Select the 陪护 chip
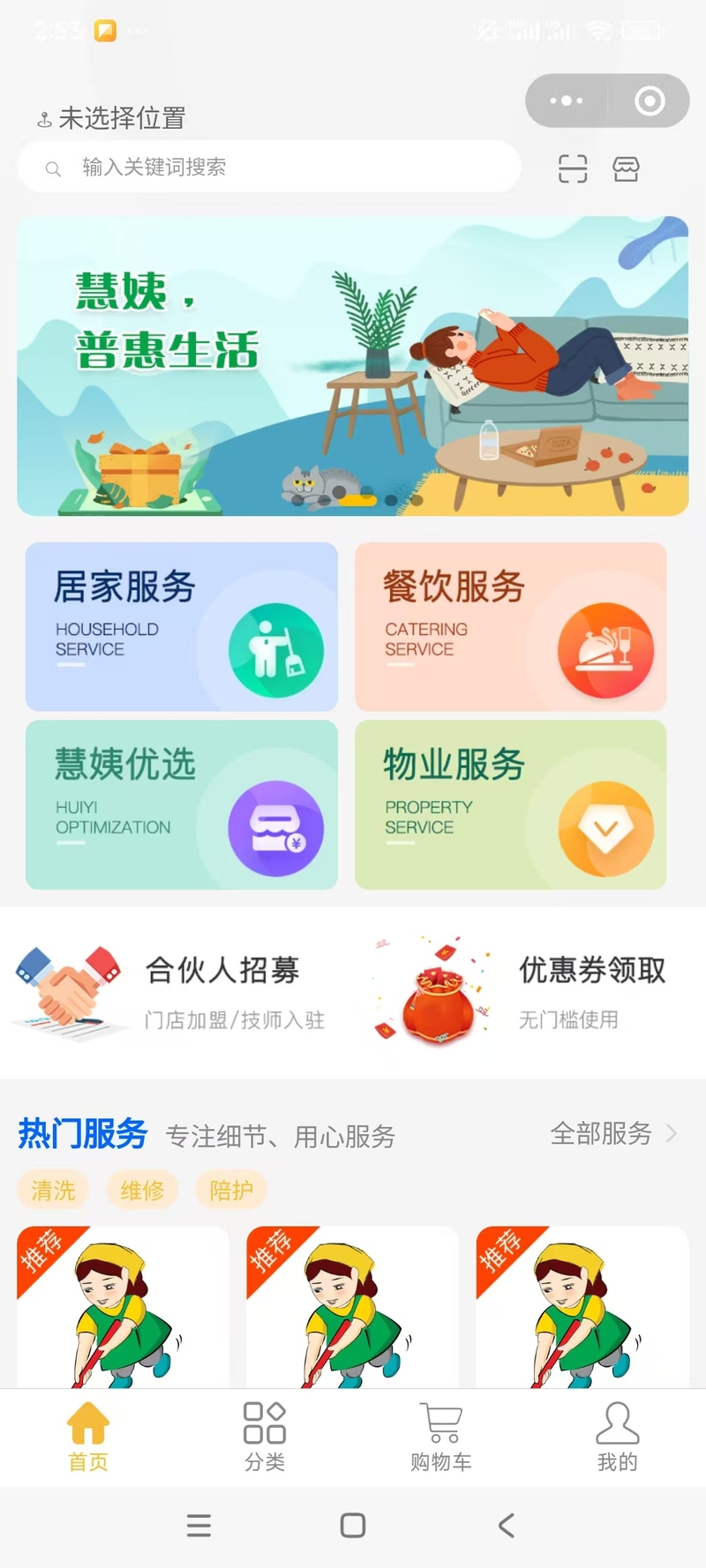706x1568 pixels. (x=231, y=1191)
